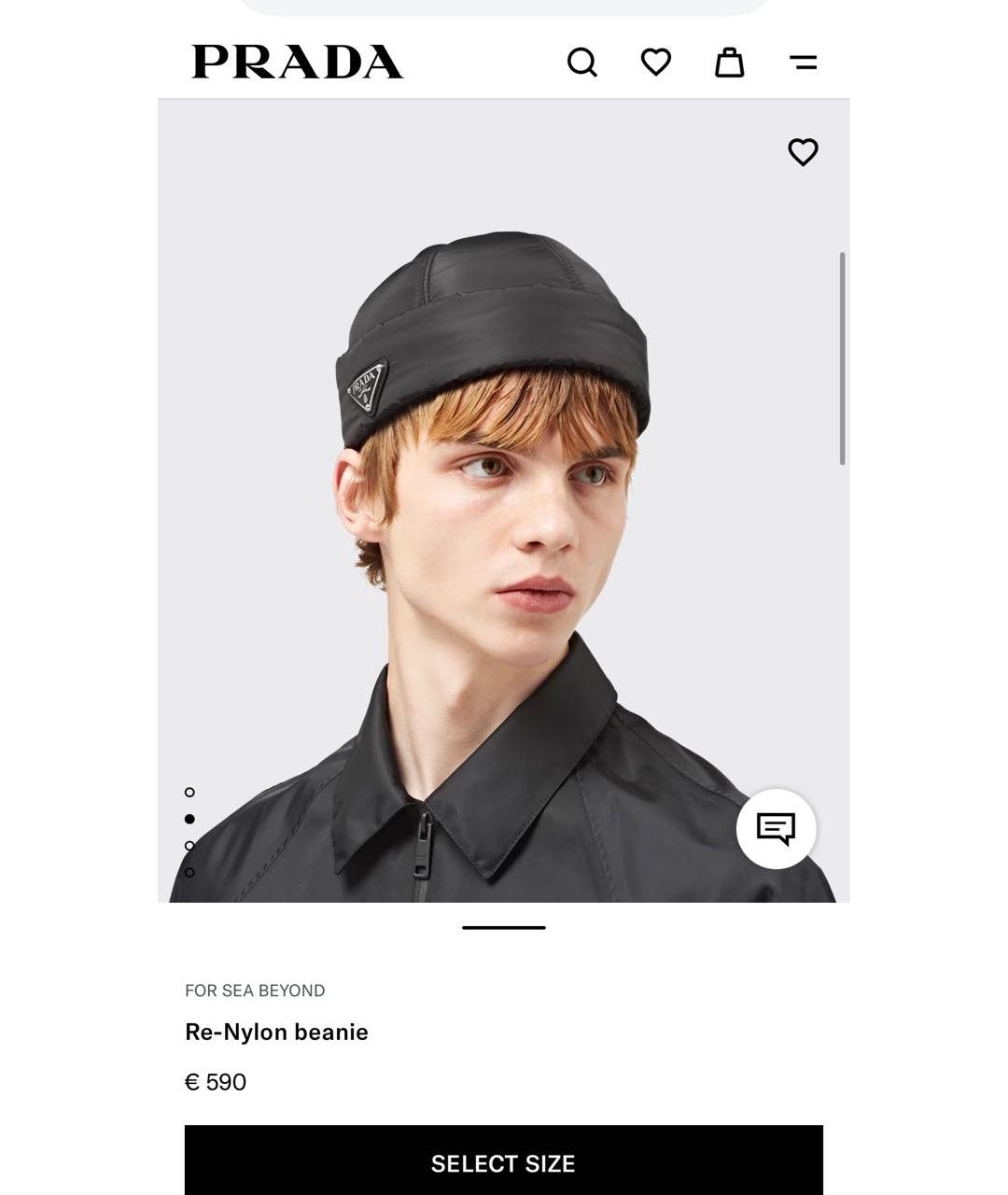This screenshot has height=1195, width=1008.
Task: Go to the fourth product image dot
Action: point(189,873)
